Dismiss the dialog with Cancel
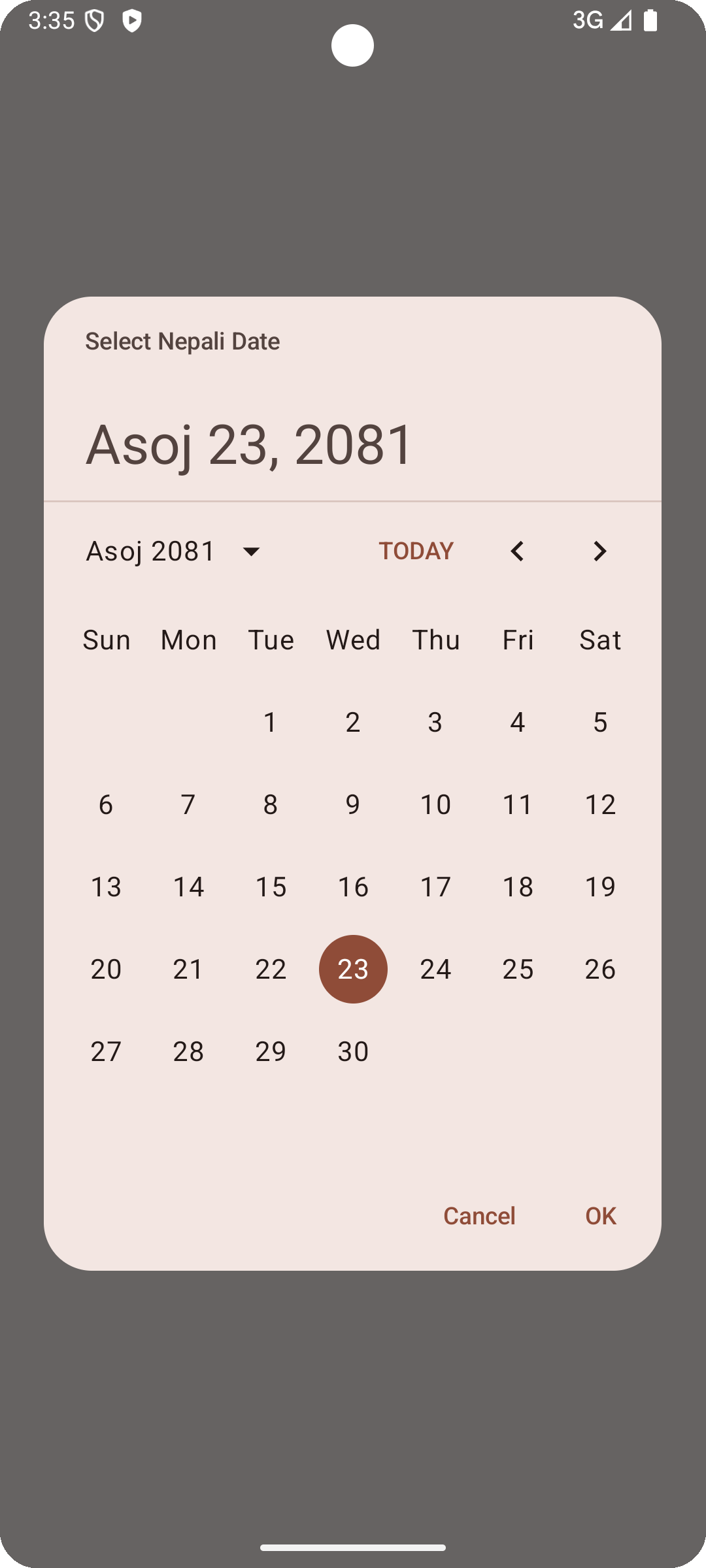 pos(479,1215)
